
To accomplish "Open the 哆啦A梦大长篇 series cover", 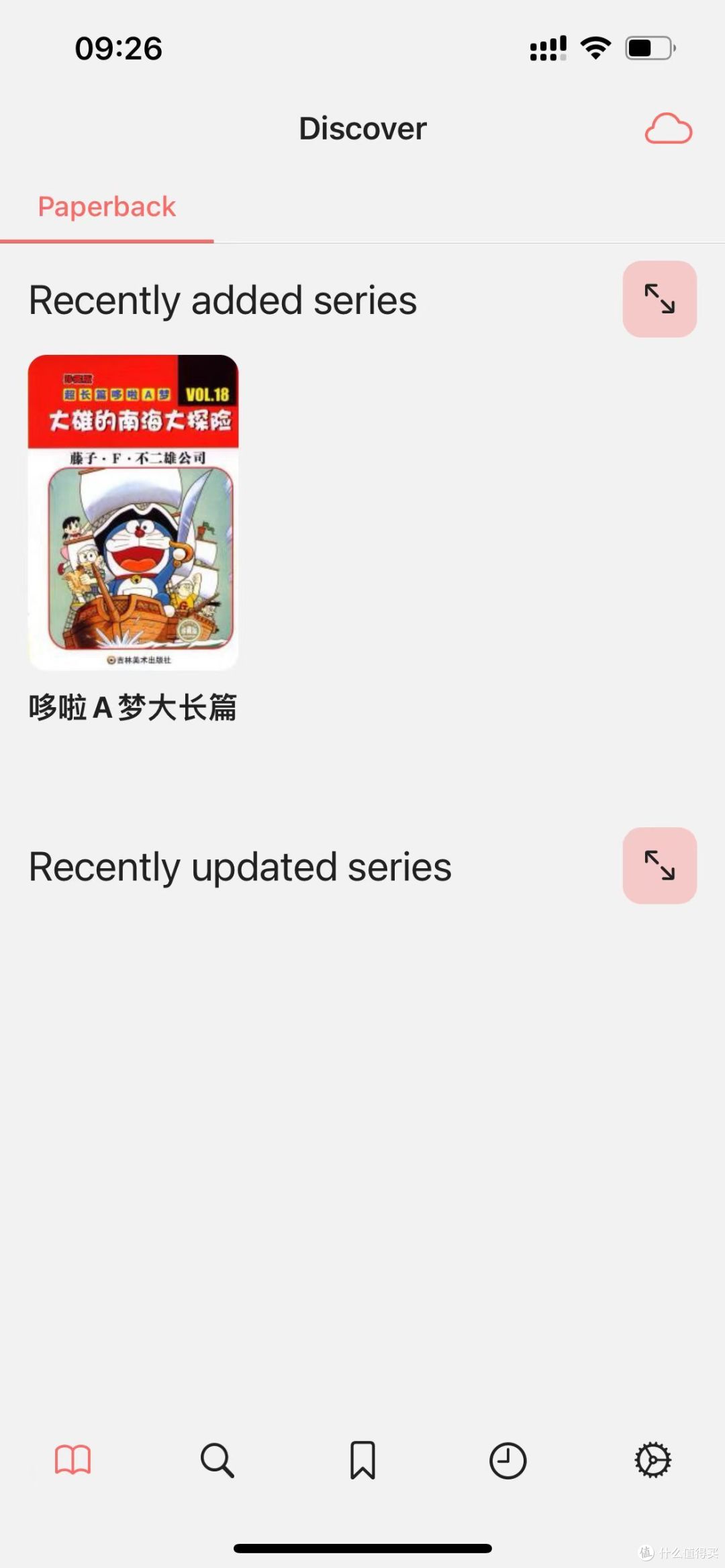I will coord(133,512).
